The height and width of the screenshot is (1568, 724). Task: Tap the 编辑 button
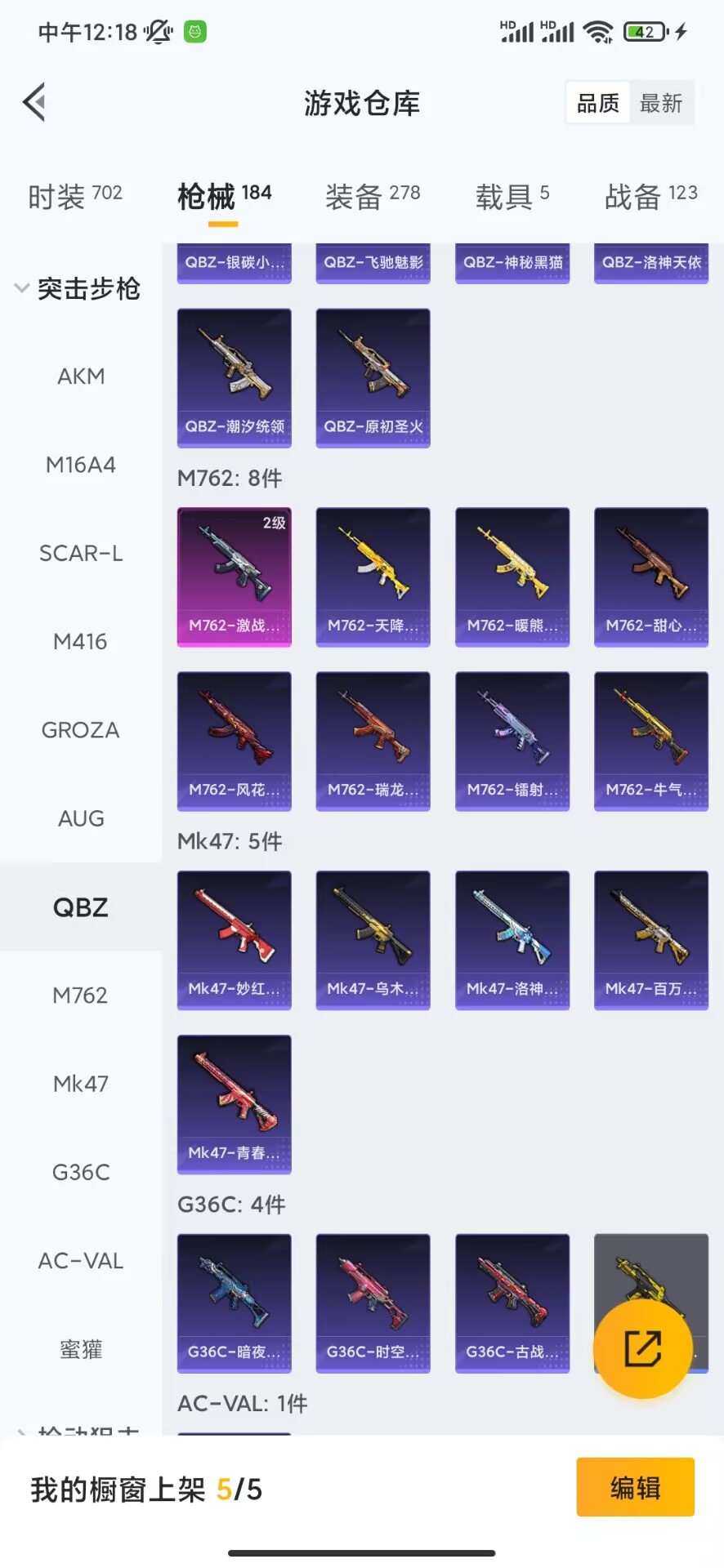click(x=636, y=1487)
